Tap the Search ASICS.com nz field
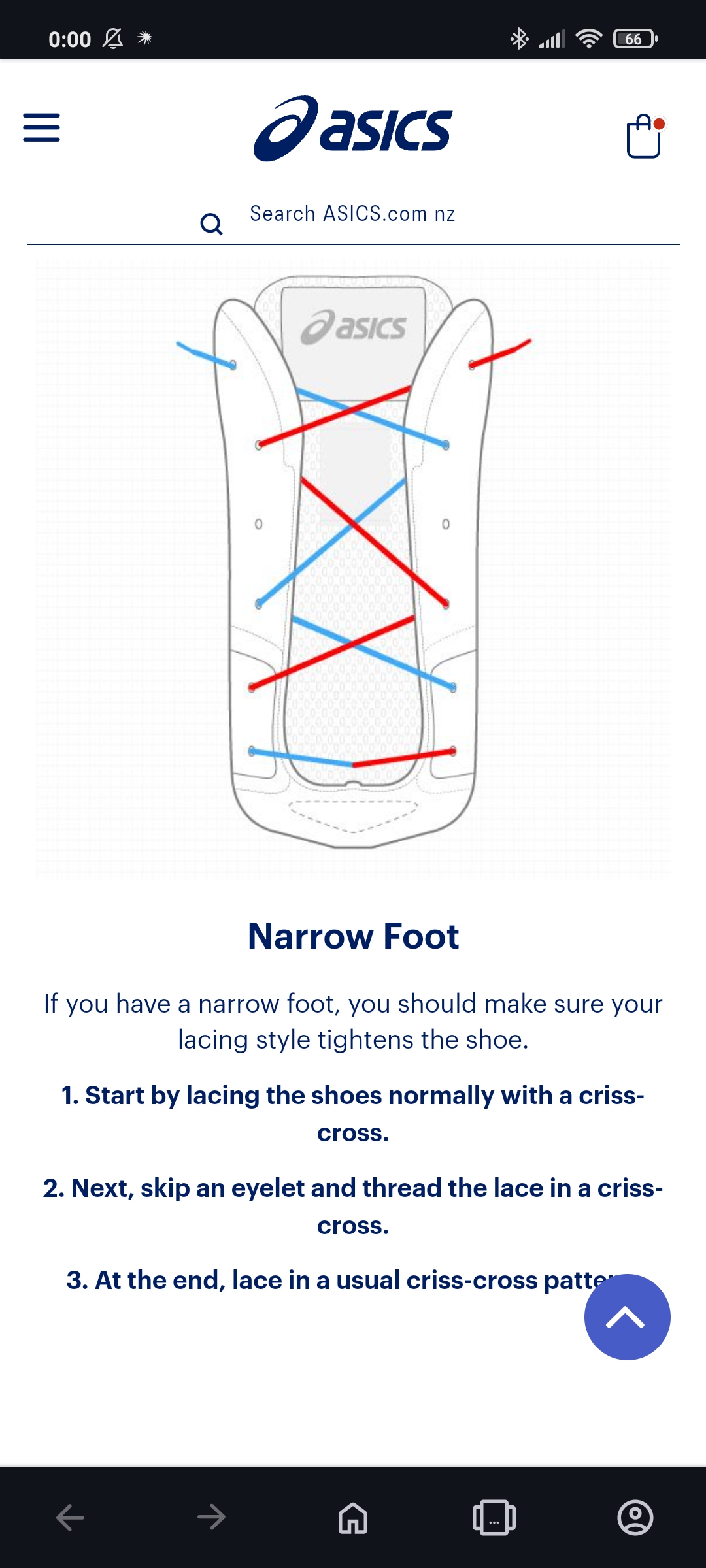The height and width of the screenshot is (1568, 706). tap(353, 214)
